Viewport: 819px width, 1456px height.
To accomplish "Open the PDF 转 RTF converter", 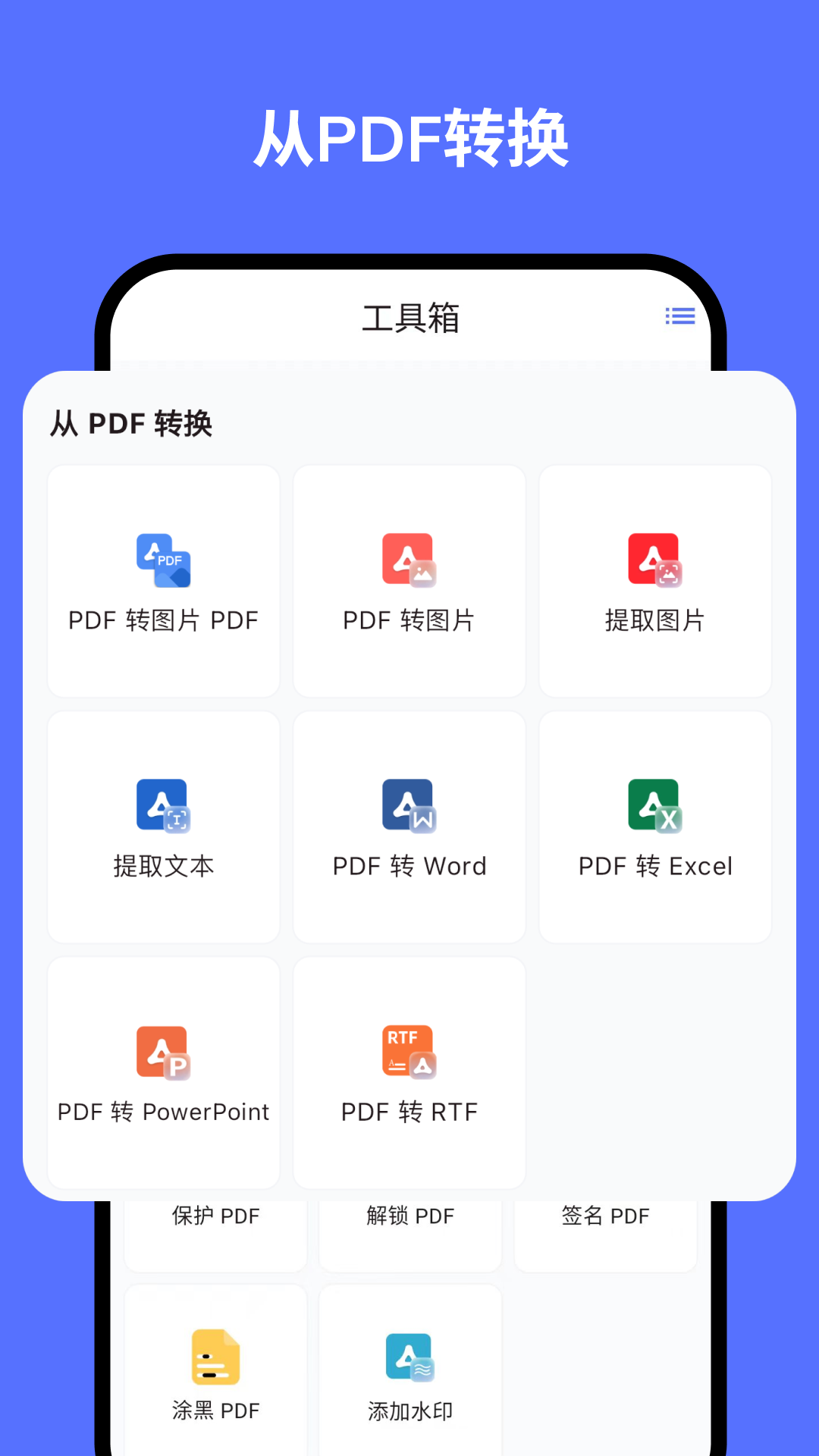I will pos(409,1072).
